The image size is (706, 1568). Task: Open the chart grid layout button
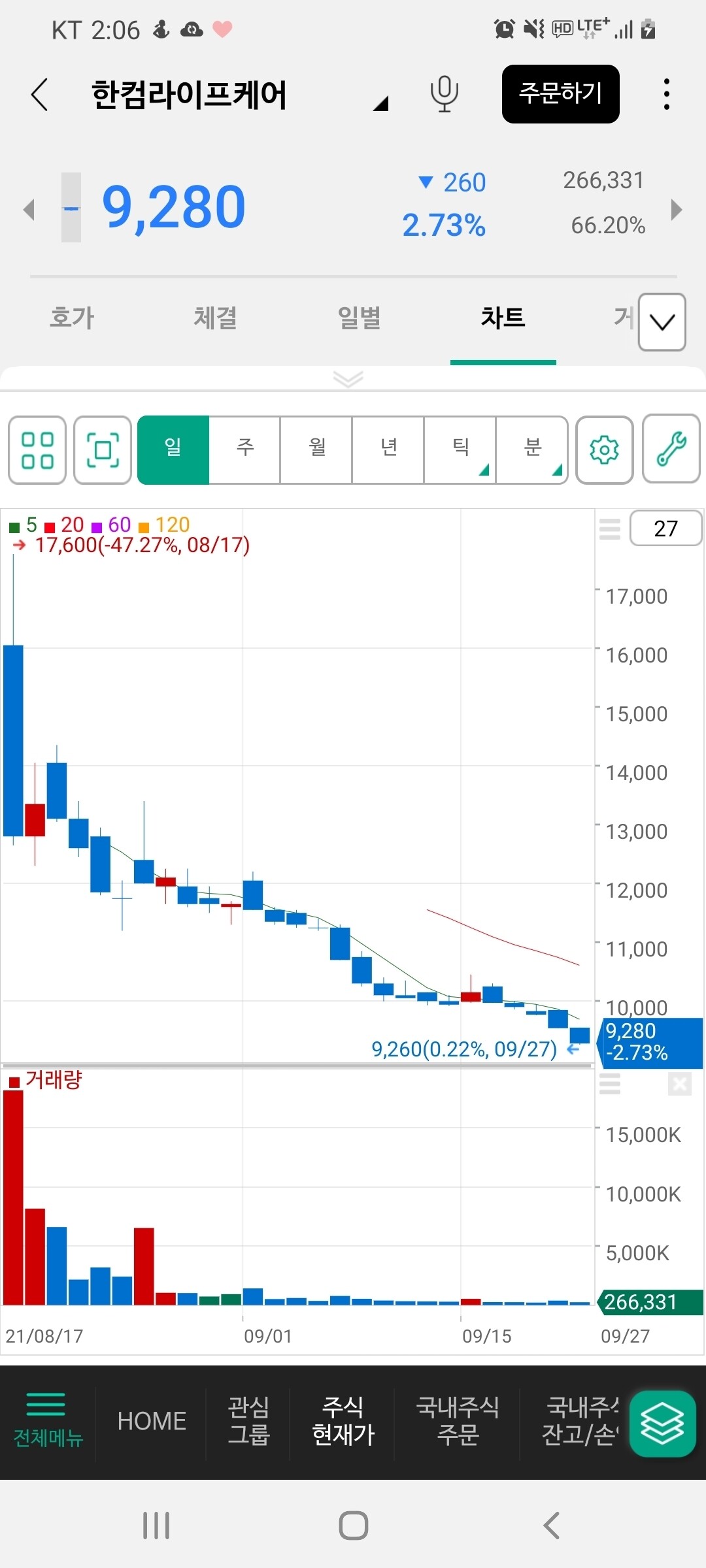point(37,449)
